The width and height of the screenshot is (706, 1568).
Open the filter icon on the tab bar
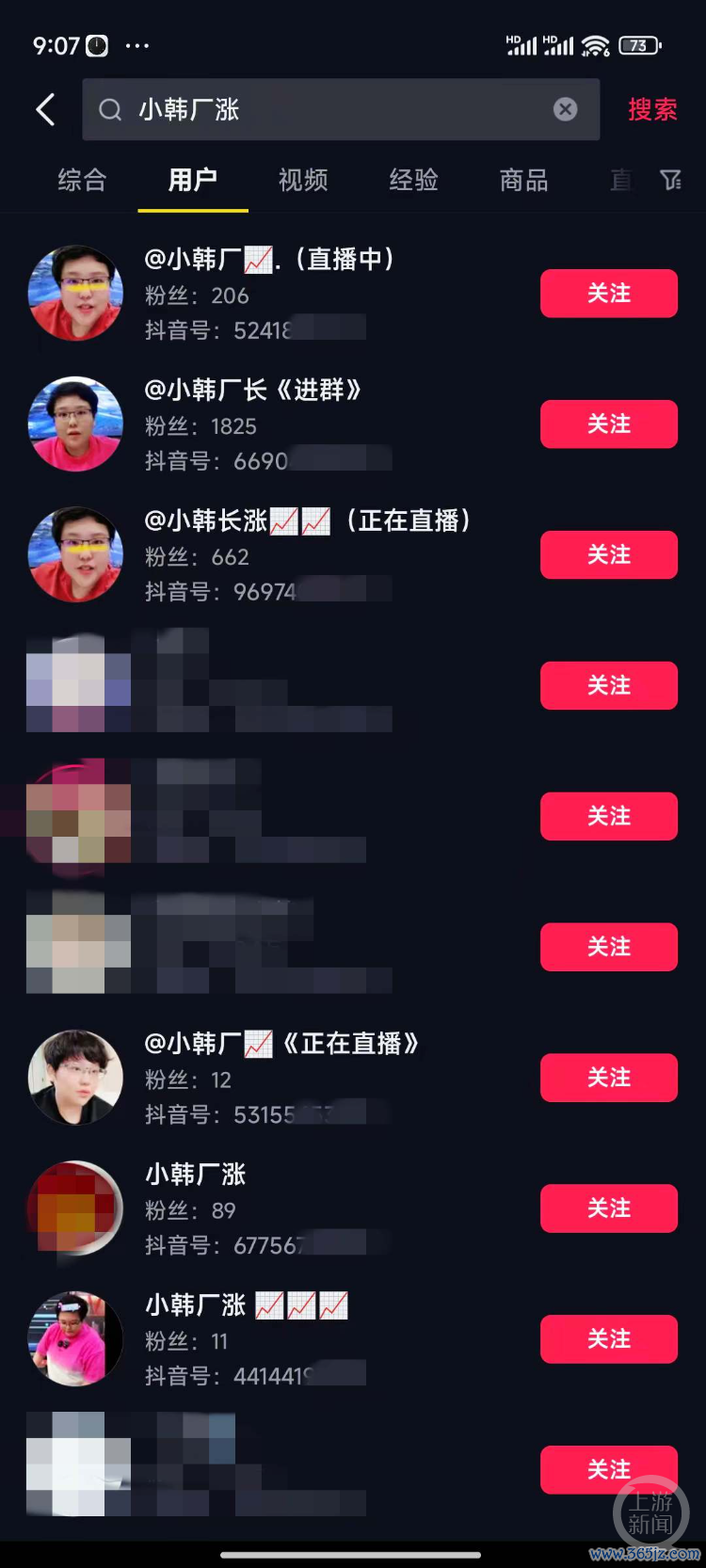[670, 180]
